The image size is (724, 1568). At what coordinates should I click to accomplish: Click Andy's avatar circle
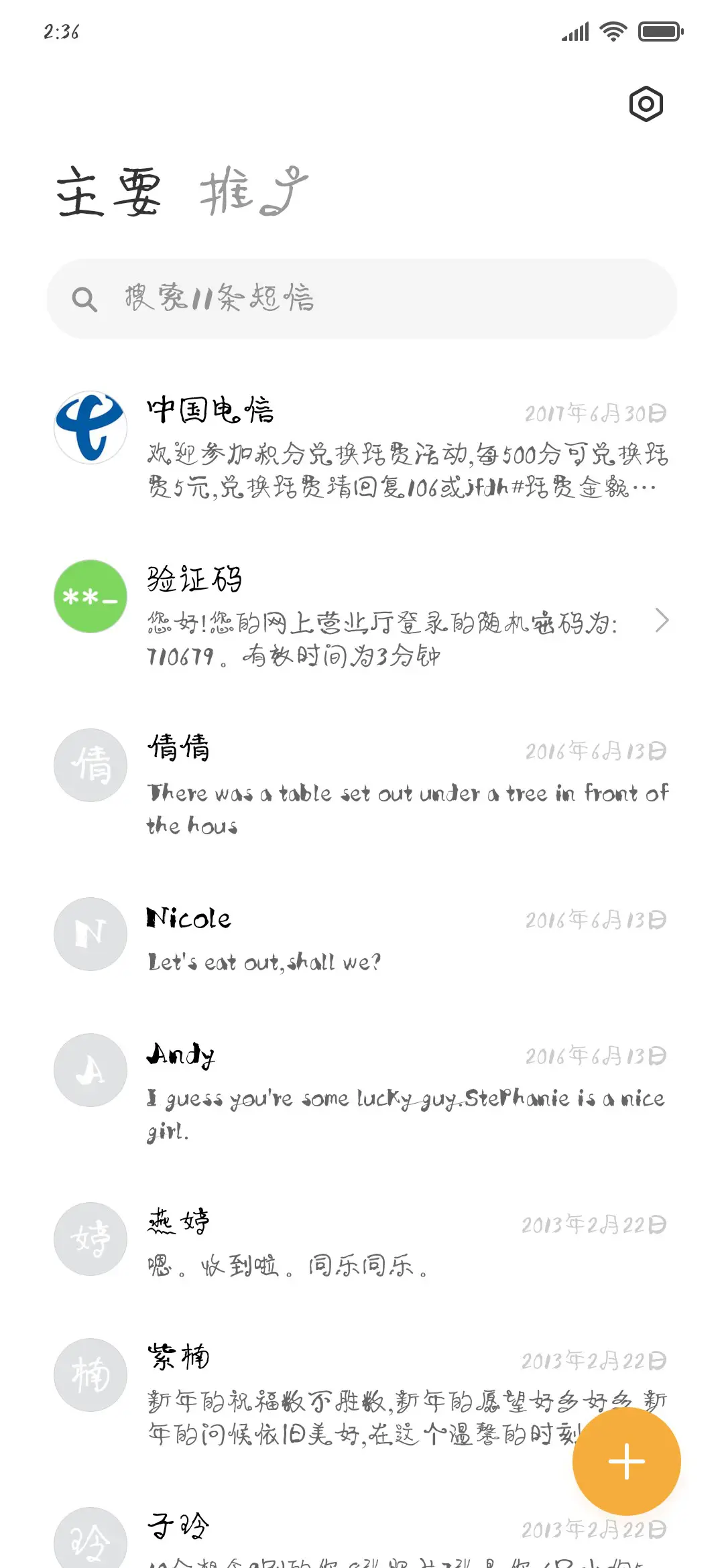pyautogui.click(x=90, y=1070)
